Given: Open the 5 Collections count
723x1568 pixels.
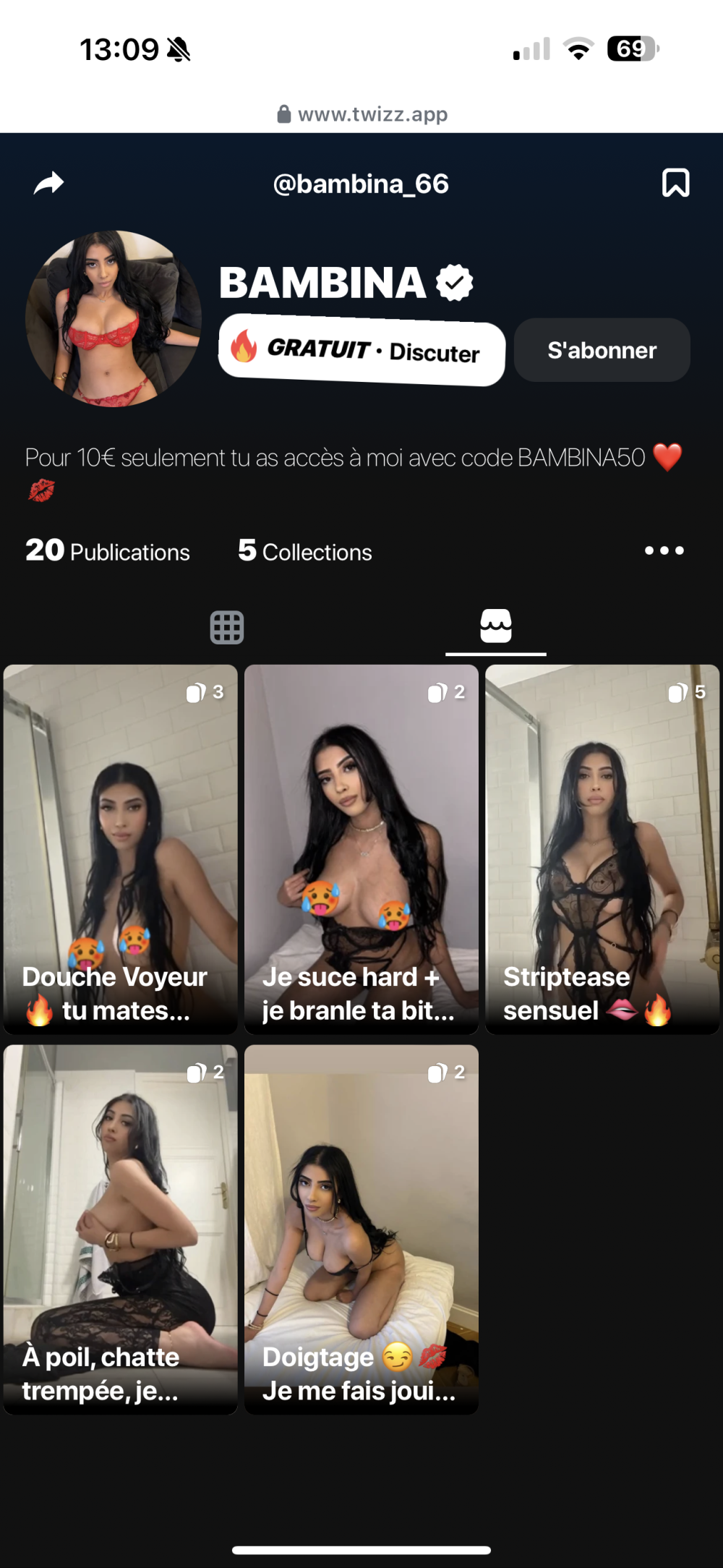Looking at the screenshot, I should point(305,551).
